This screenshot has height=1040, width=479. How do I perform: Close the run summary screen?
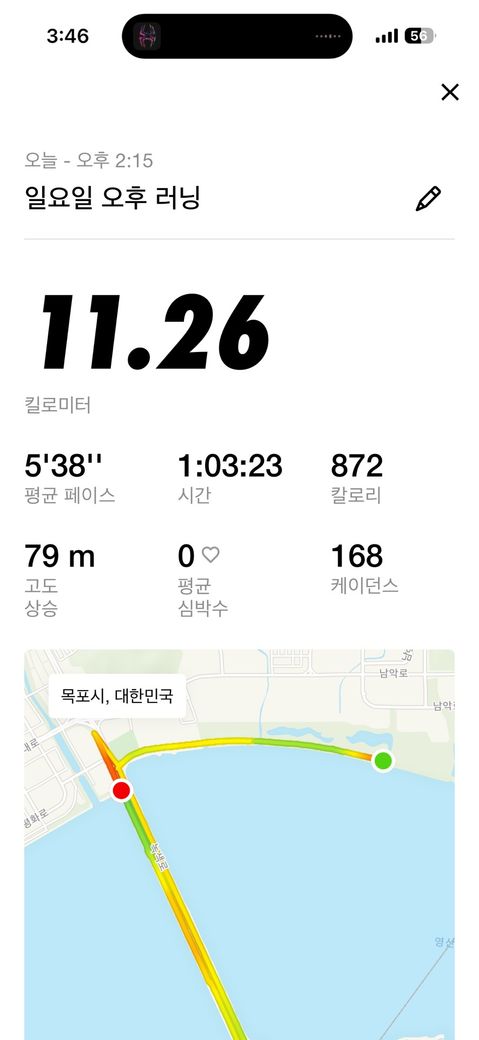coord(450,92)
